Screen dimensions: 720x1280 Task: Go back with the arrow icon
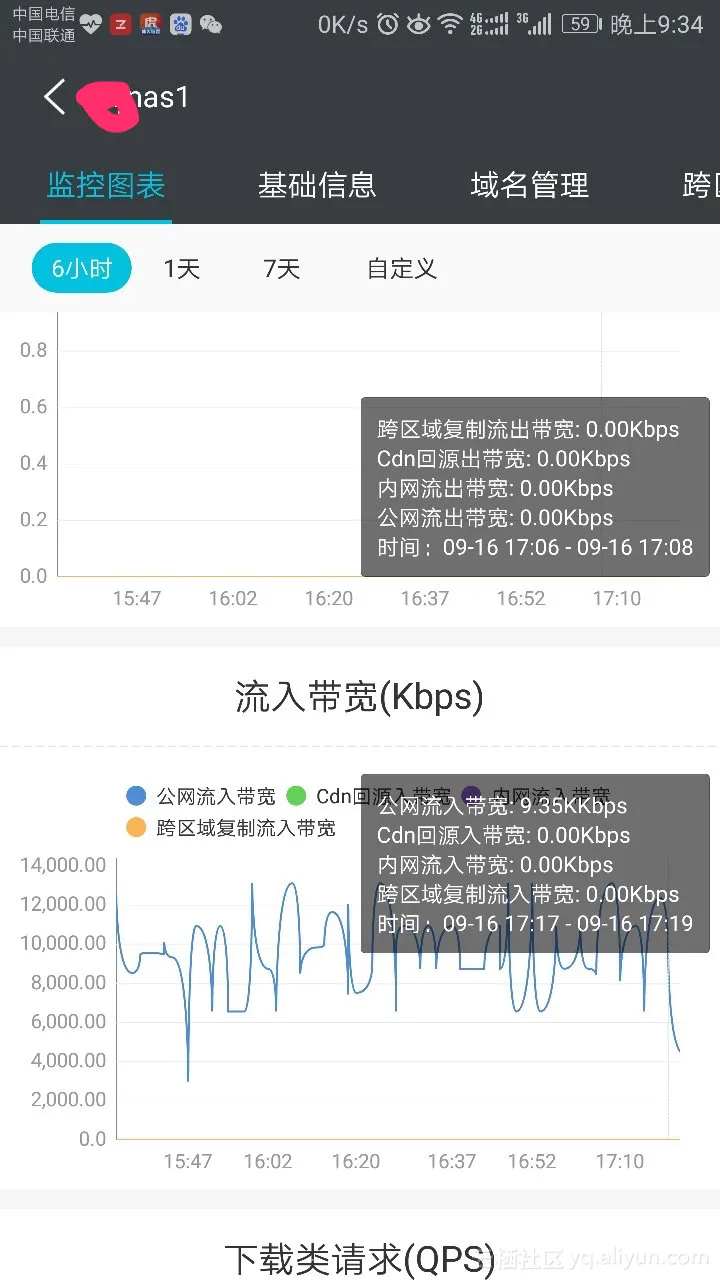coord(55,97)
